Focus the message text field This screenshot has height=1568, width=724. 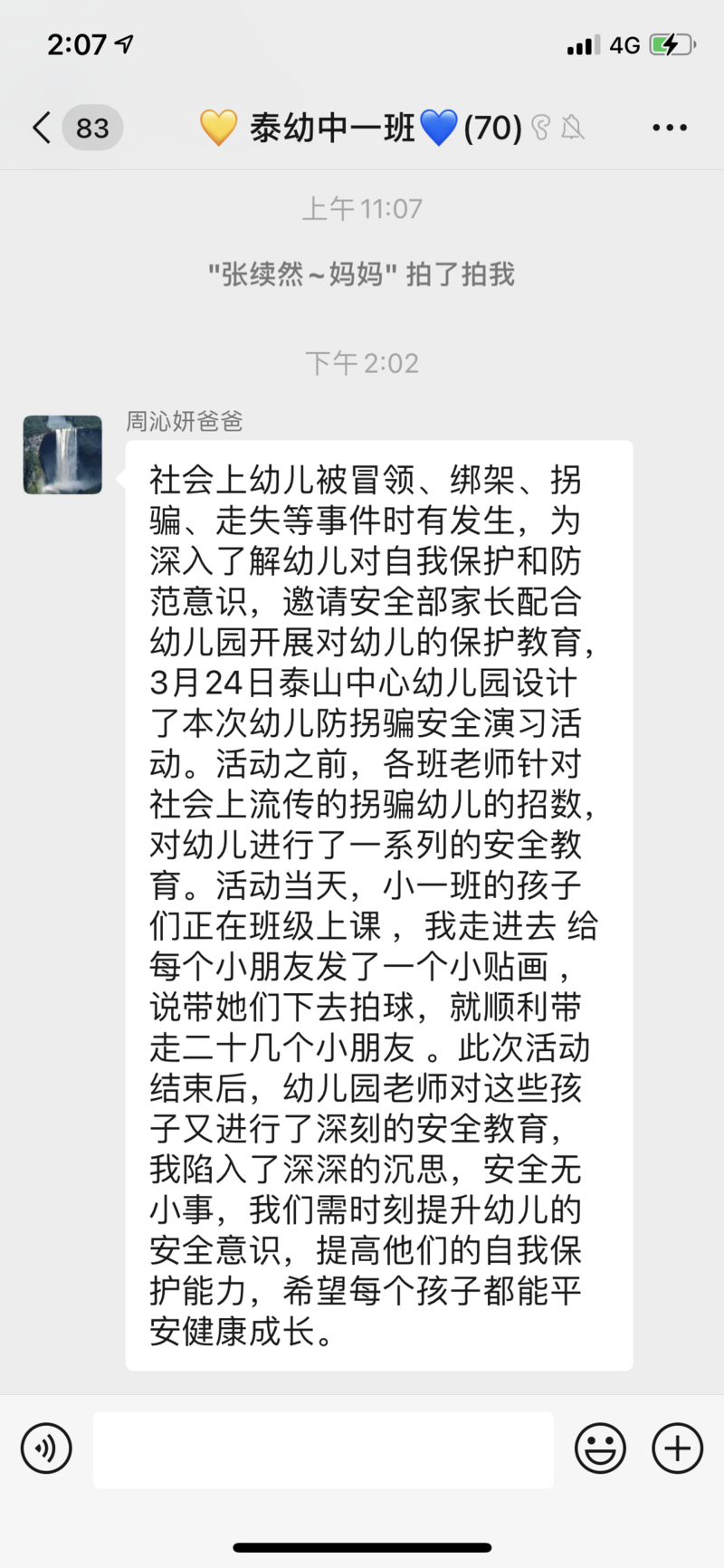(x=323, y=1449)
